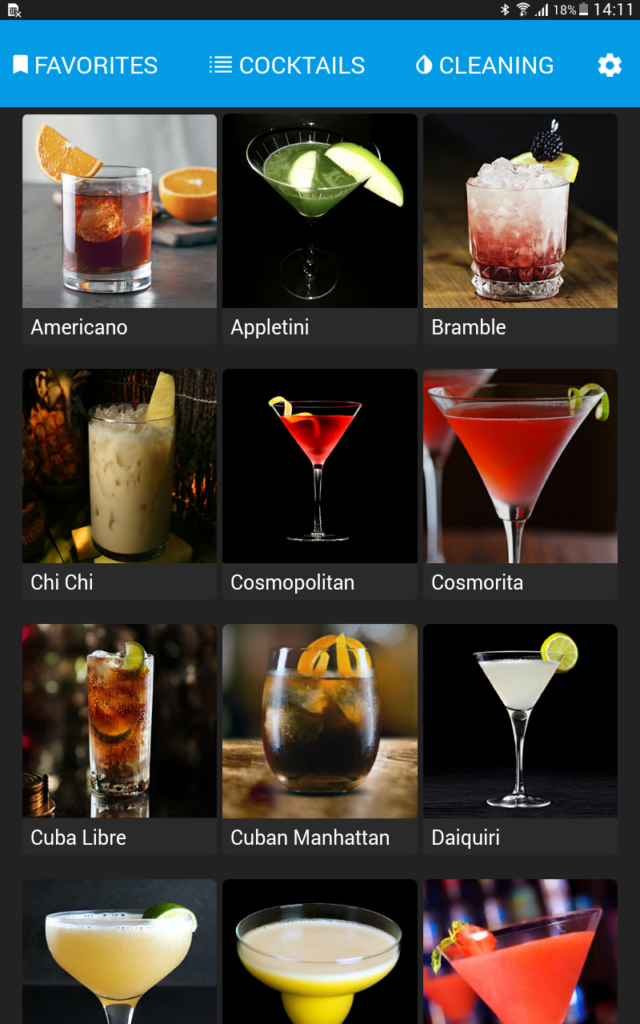Choose the Cosmopolitan cocktail
The image size is (640, 1024).
click(319, 484)
